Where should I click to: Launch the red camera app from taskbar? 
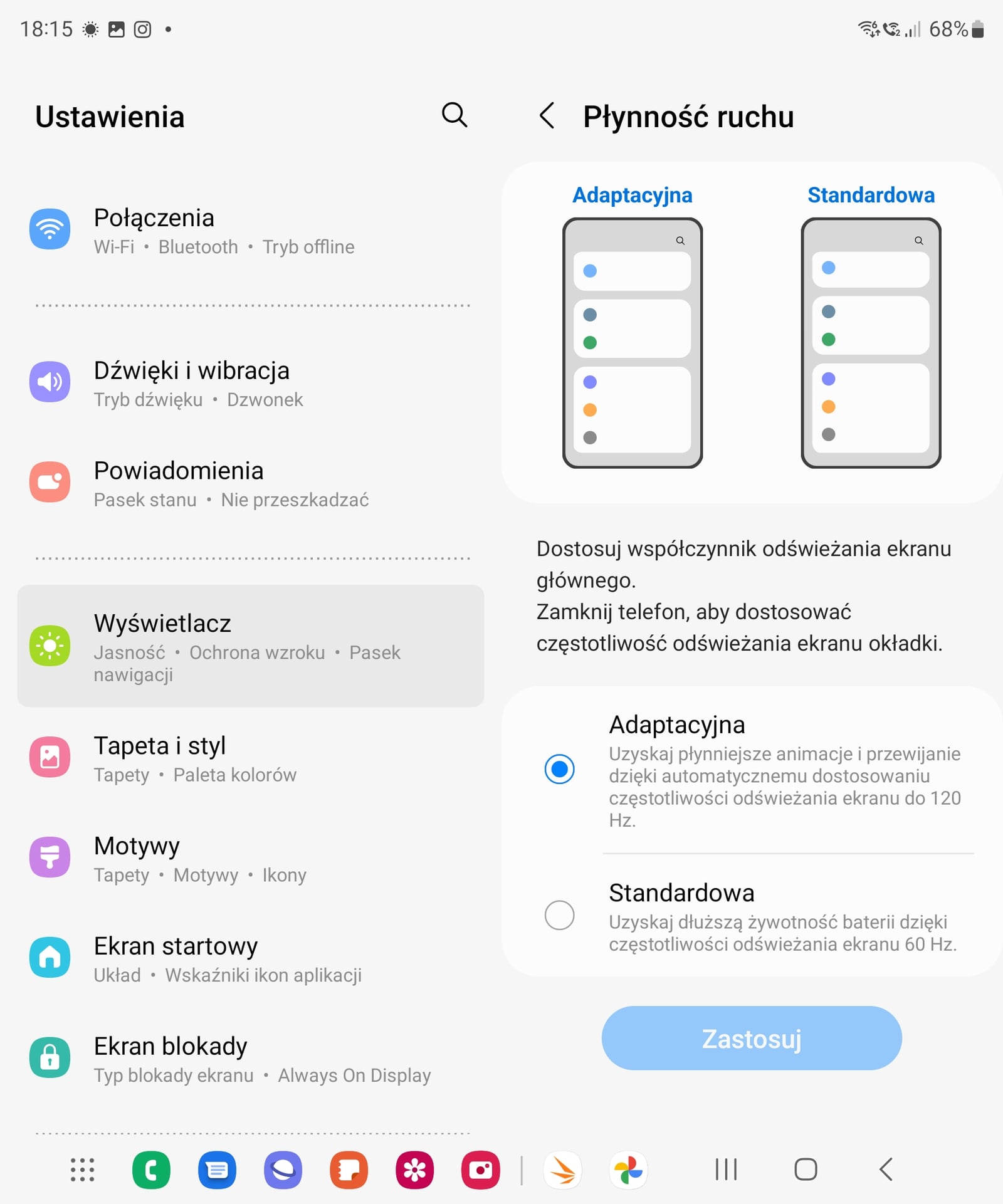pyautogui.click(x=480, y=1170)
